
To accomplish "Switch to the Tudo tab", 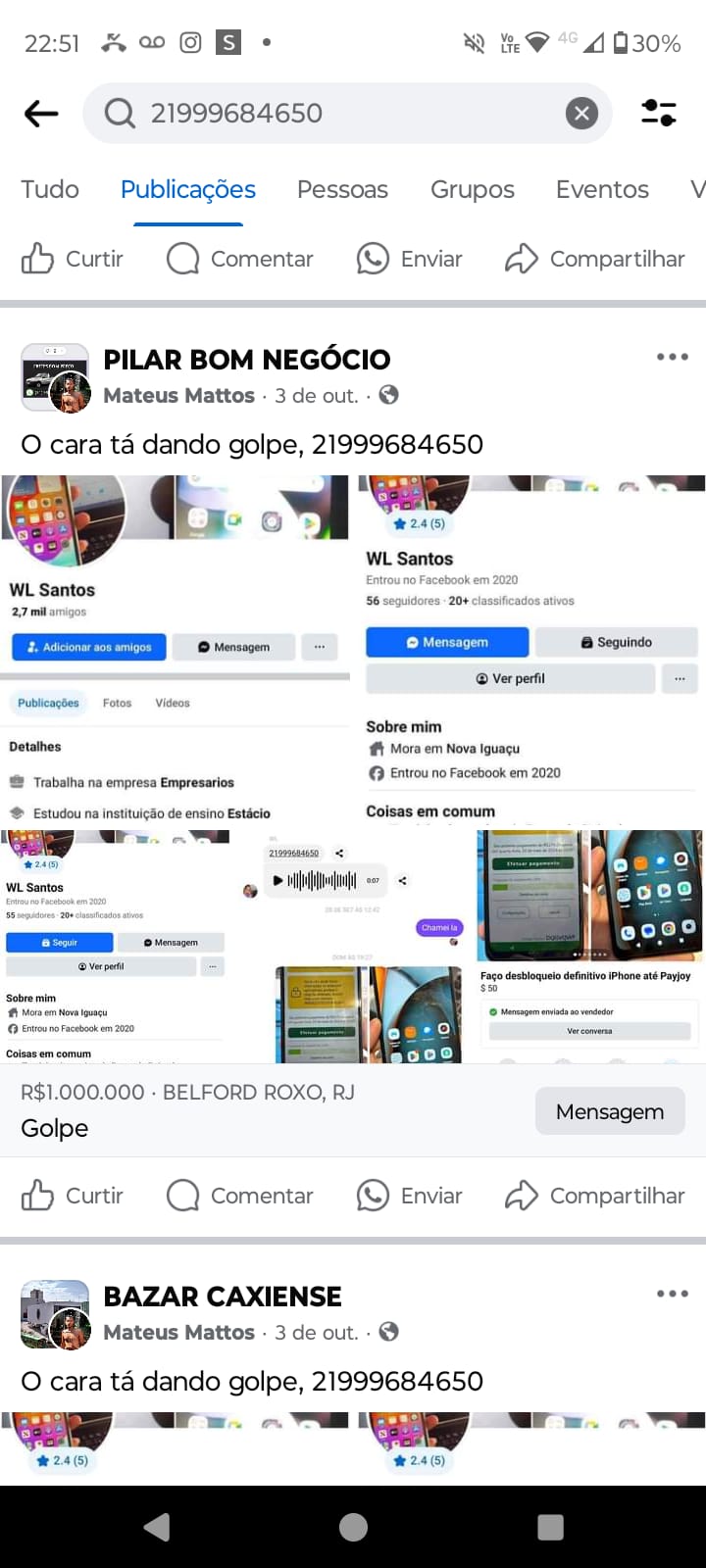I will pyautogui.click(x=50, y=189).
